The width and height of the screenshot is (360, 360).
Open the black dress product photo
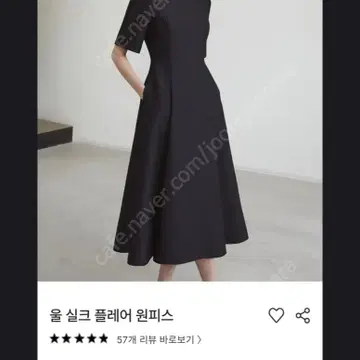click(180, 140)
